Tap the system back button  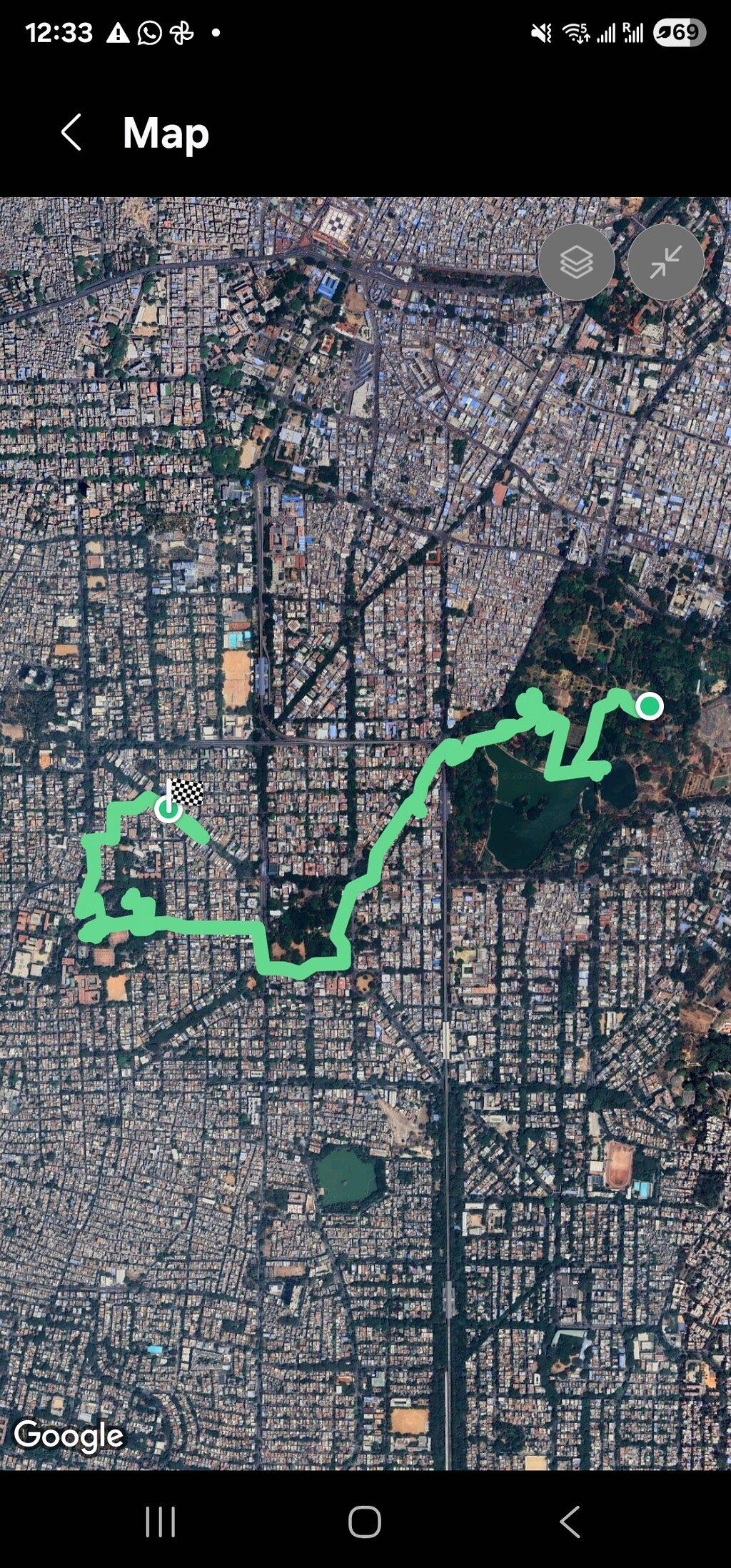[570, 1522]
